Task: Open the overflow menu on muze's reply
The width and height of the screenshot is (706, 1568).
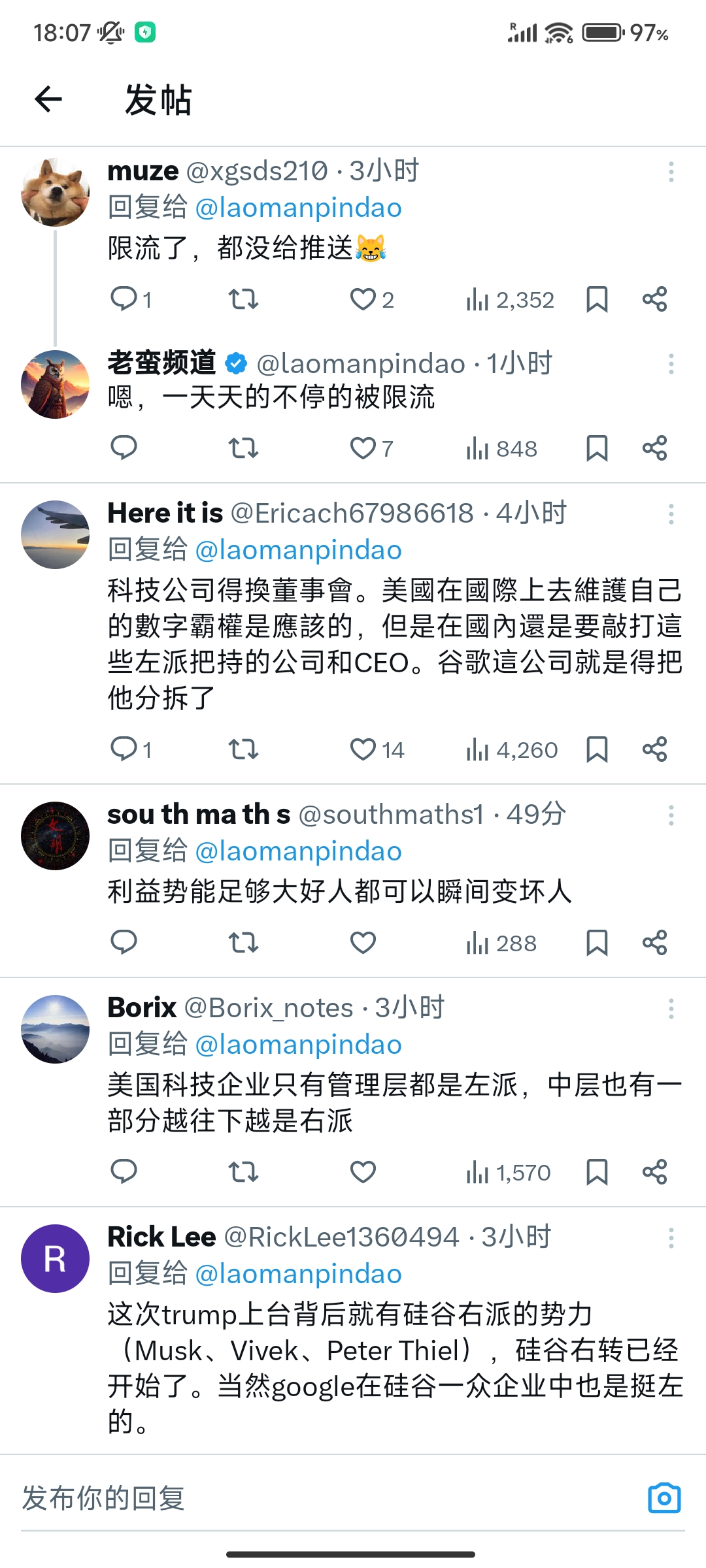Action: click(671, 172)
